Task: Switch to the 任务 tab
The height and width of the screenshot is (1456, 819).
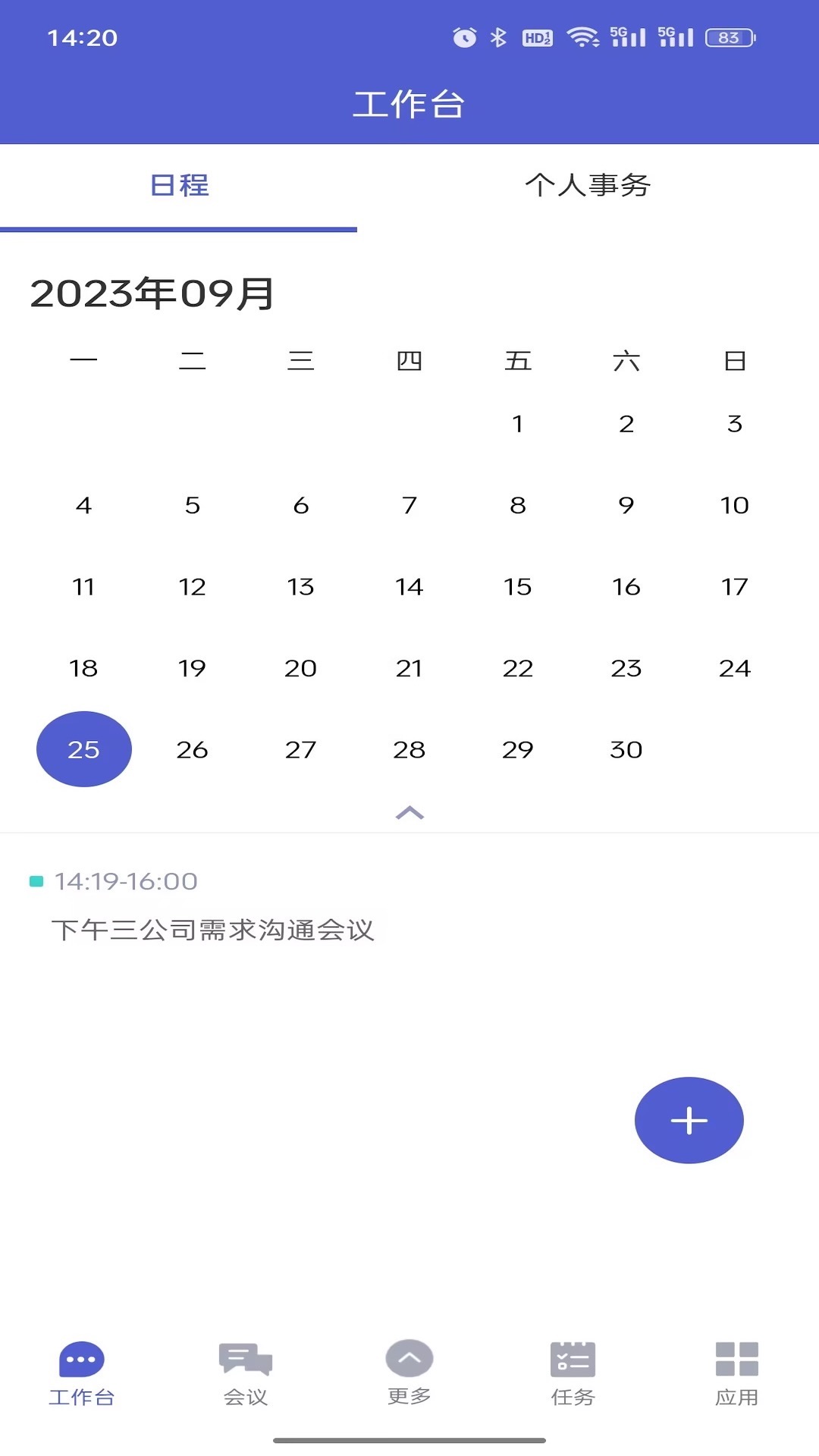Action: (x=573, y=1373)
